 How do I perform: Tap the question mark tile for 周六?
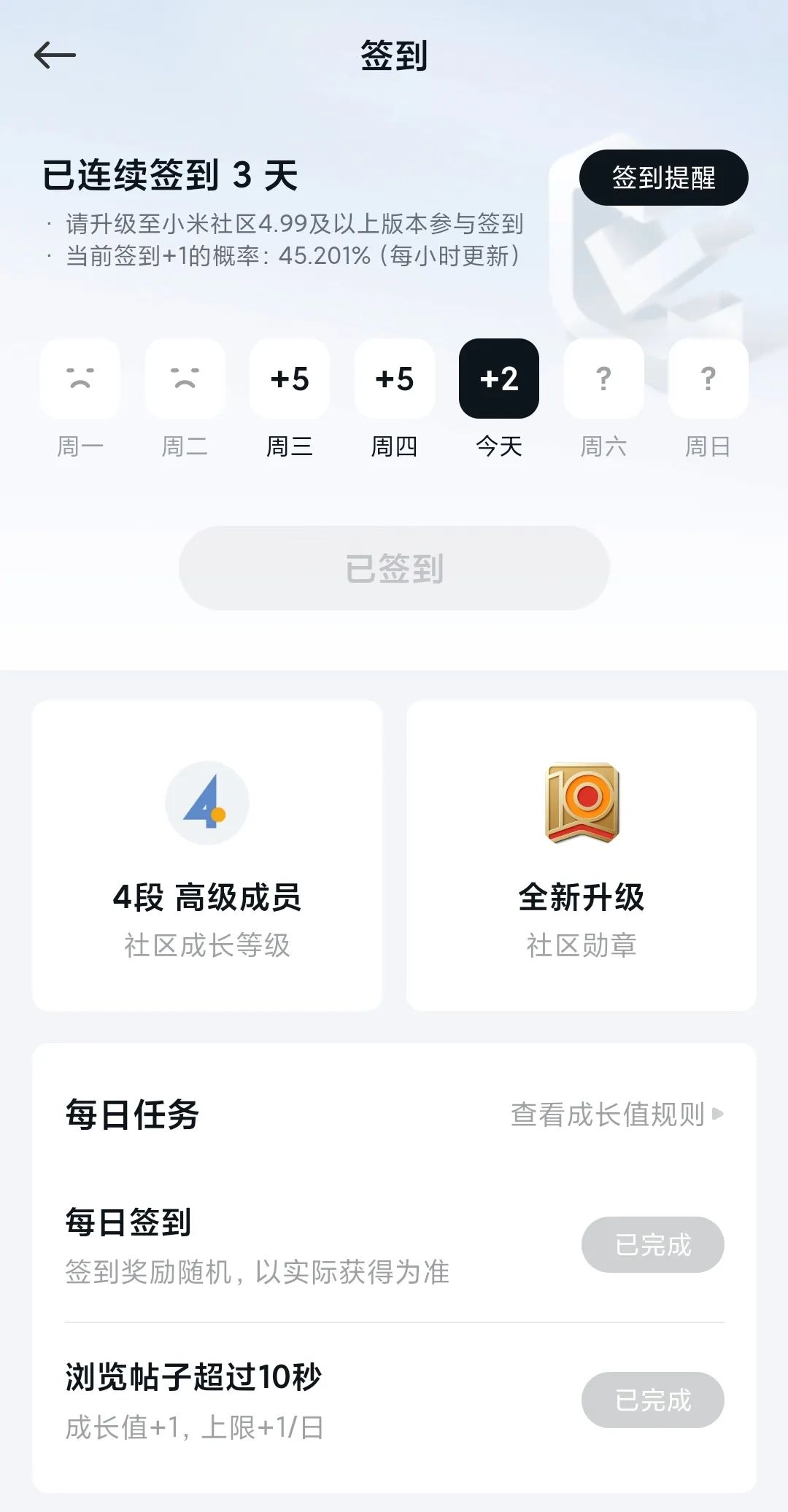click(x=603, y=378)
